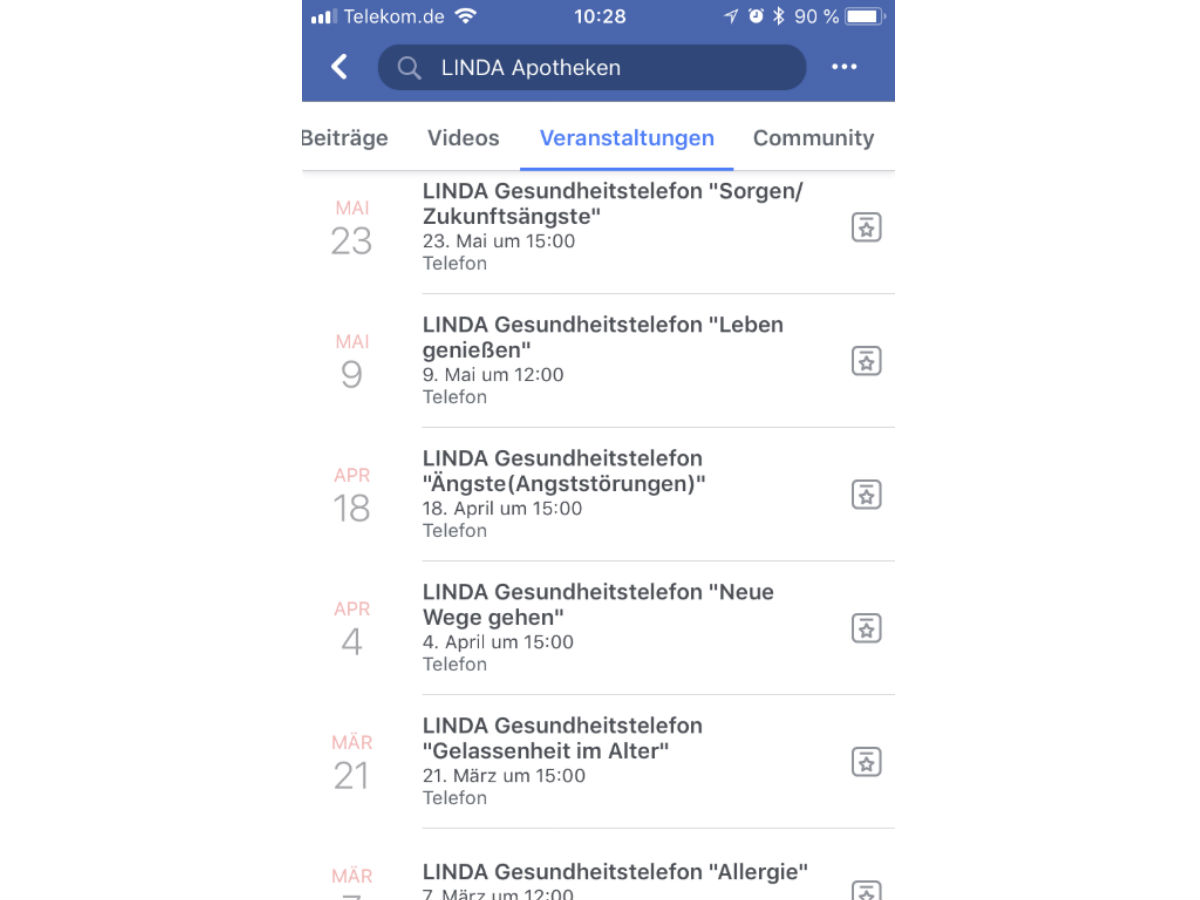Select the Veranstaltungen tab
Viewport: 1200px width, 900px height.
[x=627, y=138]
